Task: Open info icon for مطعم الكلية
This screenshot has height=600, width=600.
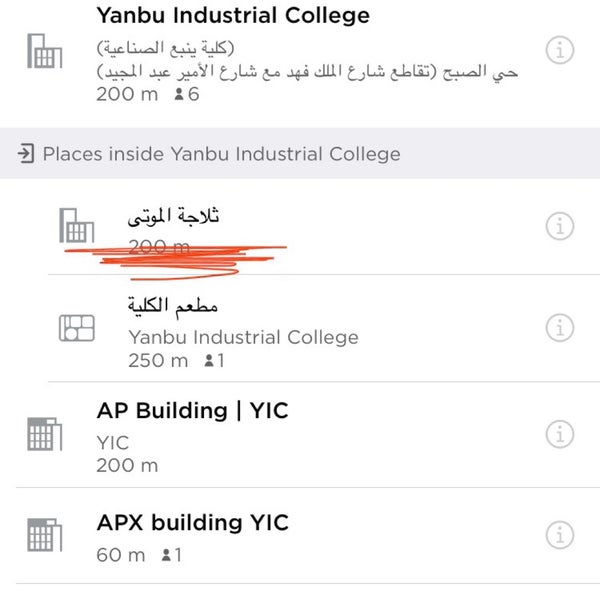Action: [560, 327]
